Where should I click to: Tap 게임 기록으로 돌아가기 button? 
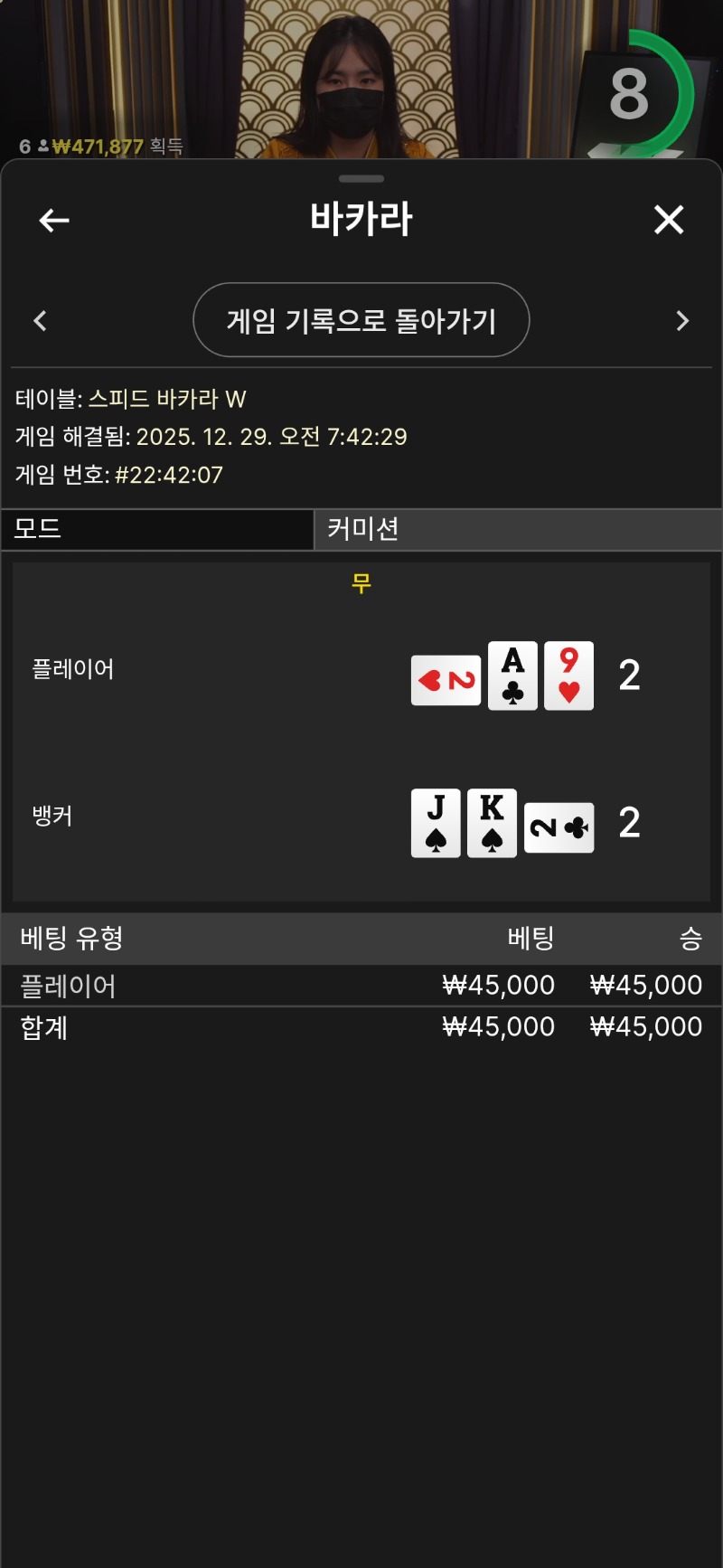[x=361, y=320]
